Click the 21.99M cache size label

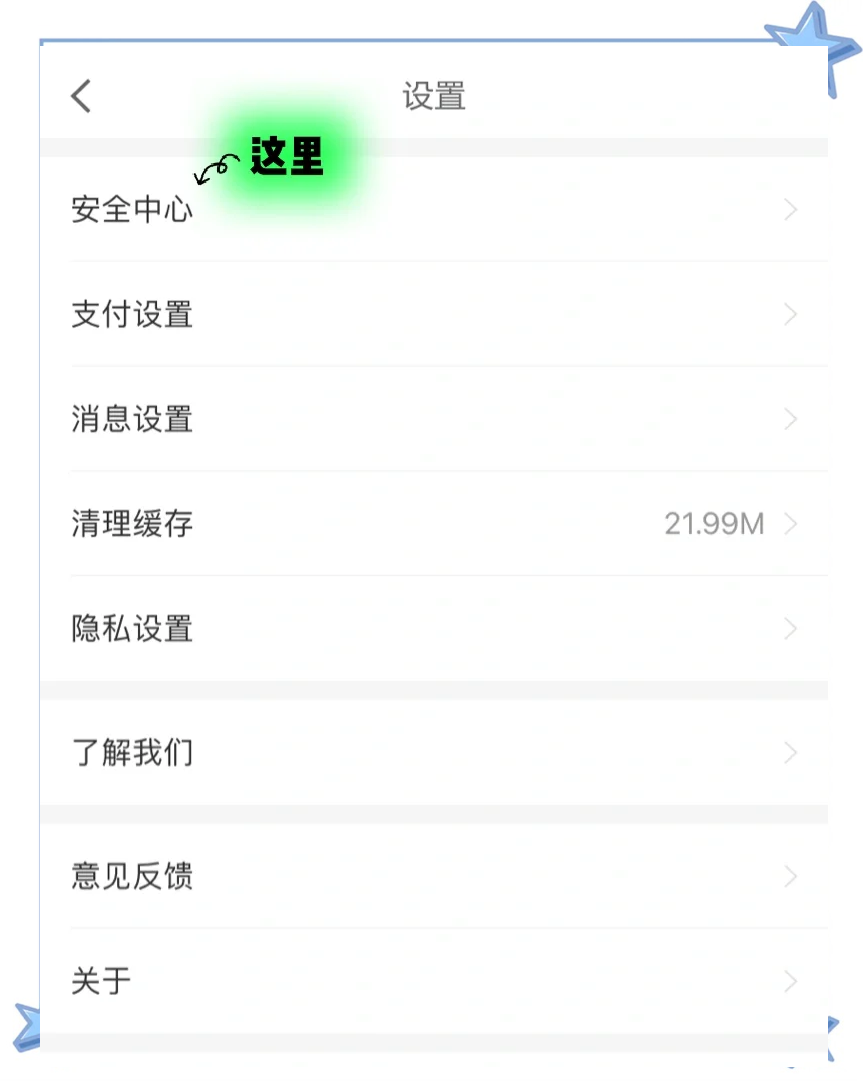tap(714, 524)
